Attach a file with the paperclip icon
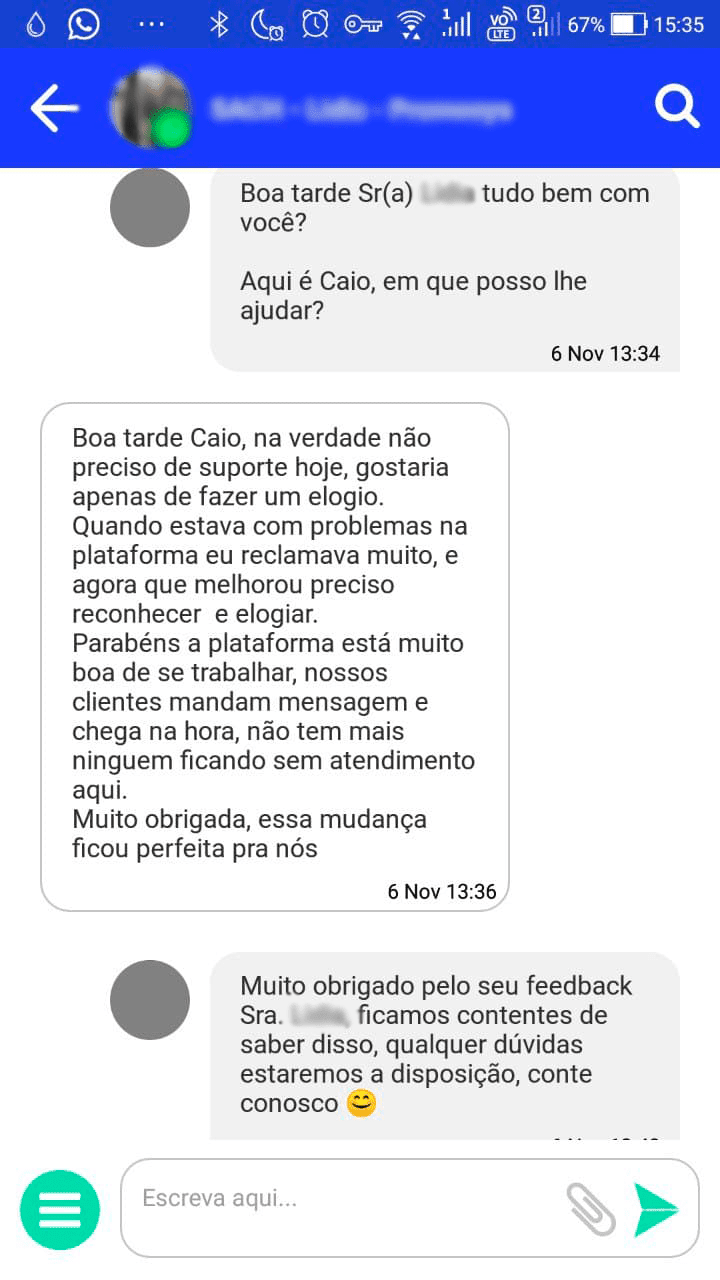The height and width of the screenshot is (1280, 720). tap(591, 1209)
